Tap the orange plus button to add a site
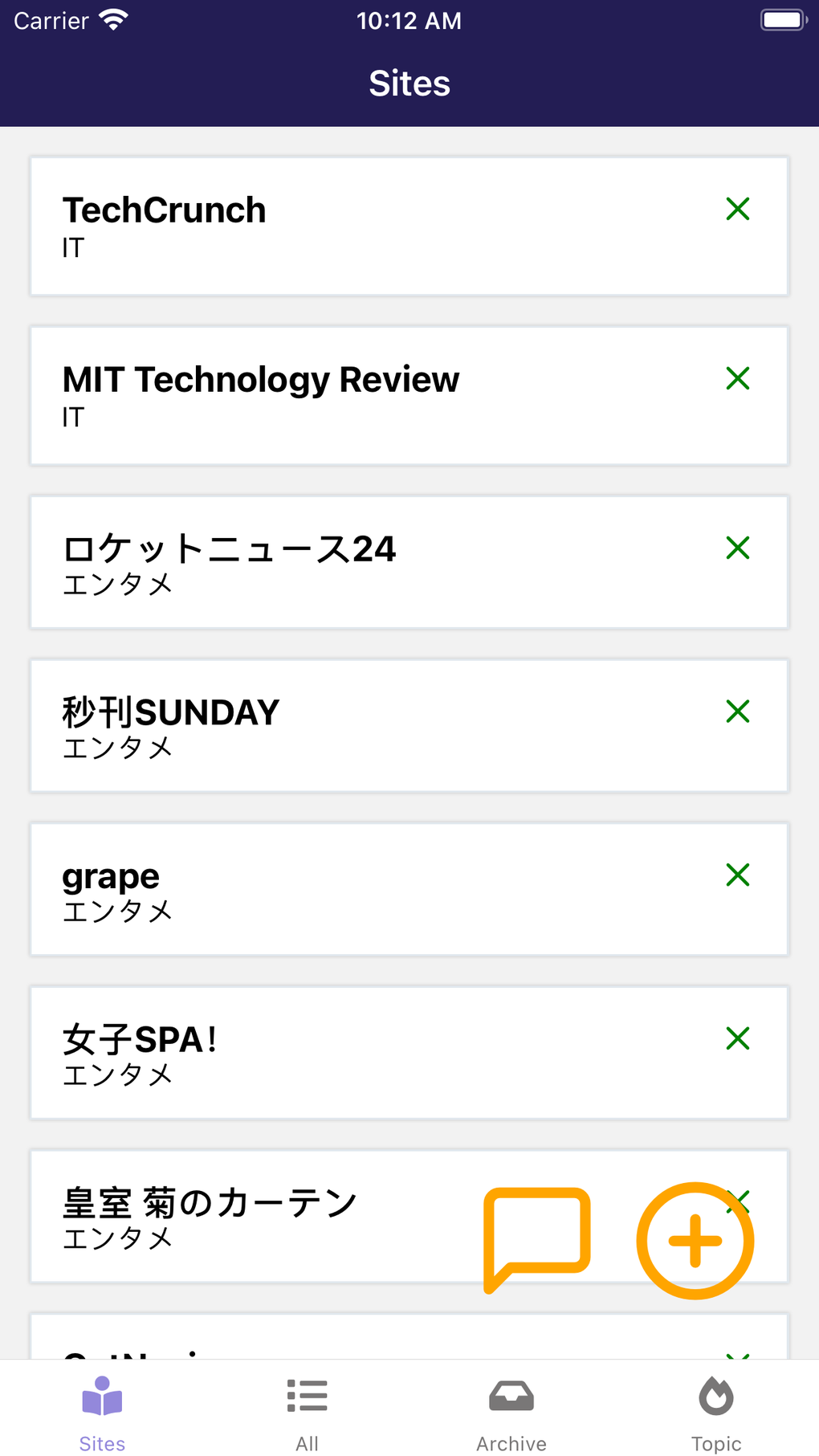This screenshot has height=1456, width=819. (x=695, y=1239)
